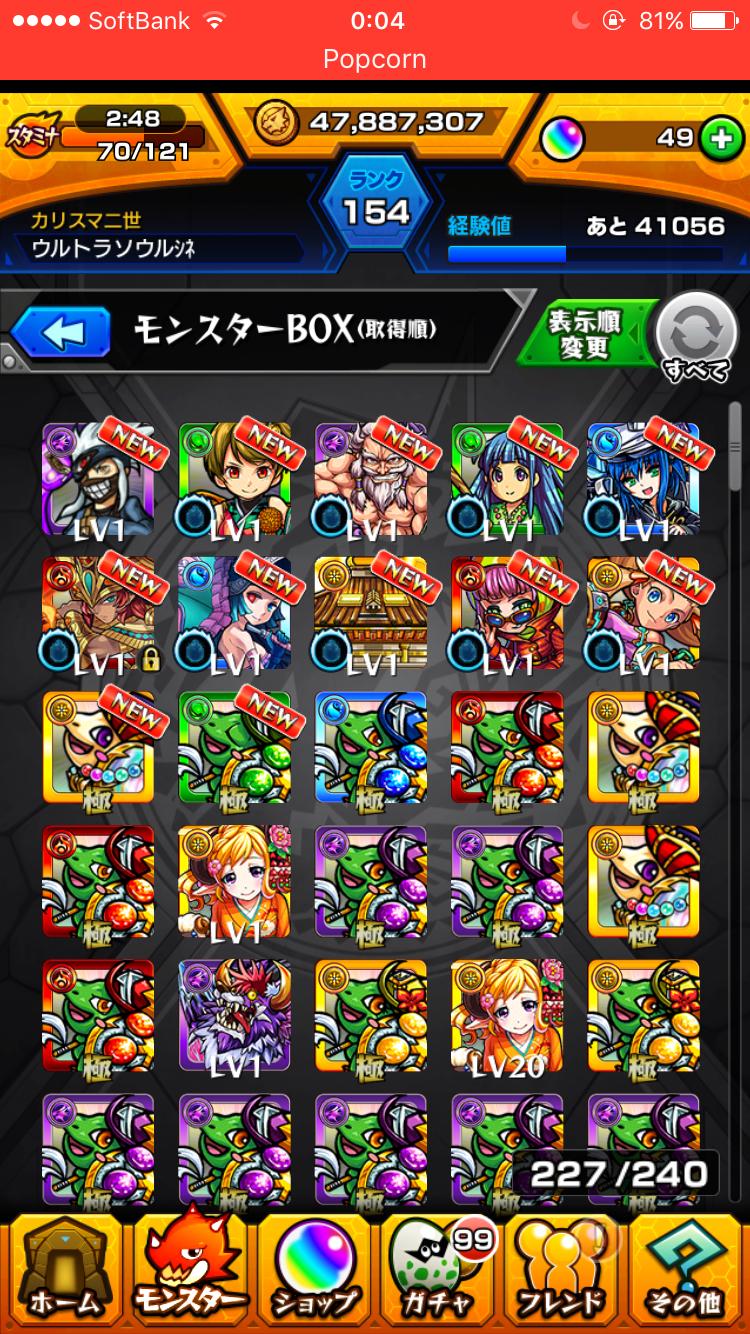Select the purple demon beast LV1 monster

tap(235, 1015)
